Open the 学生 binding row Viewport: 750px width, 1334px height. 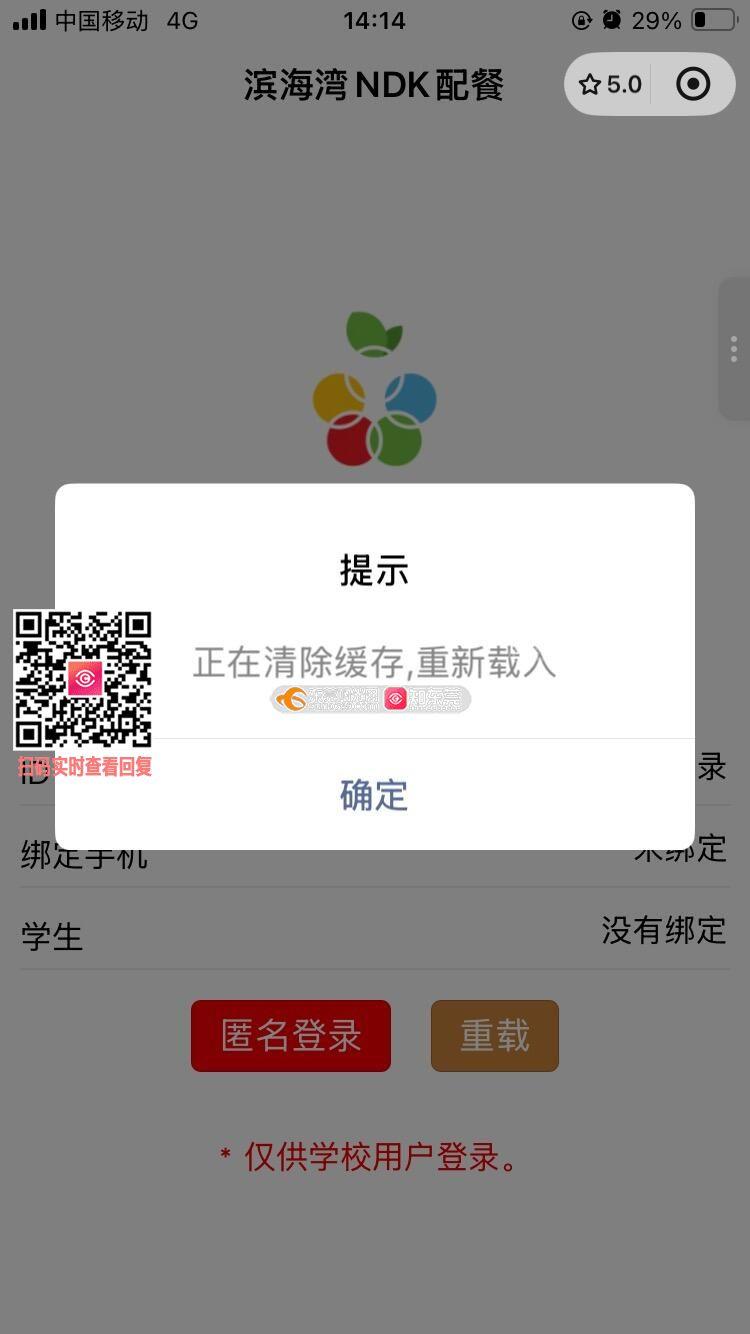(374, 932)
